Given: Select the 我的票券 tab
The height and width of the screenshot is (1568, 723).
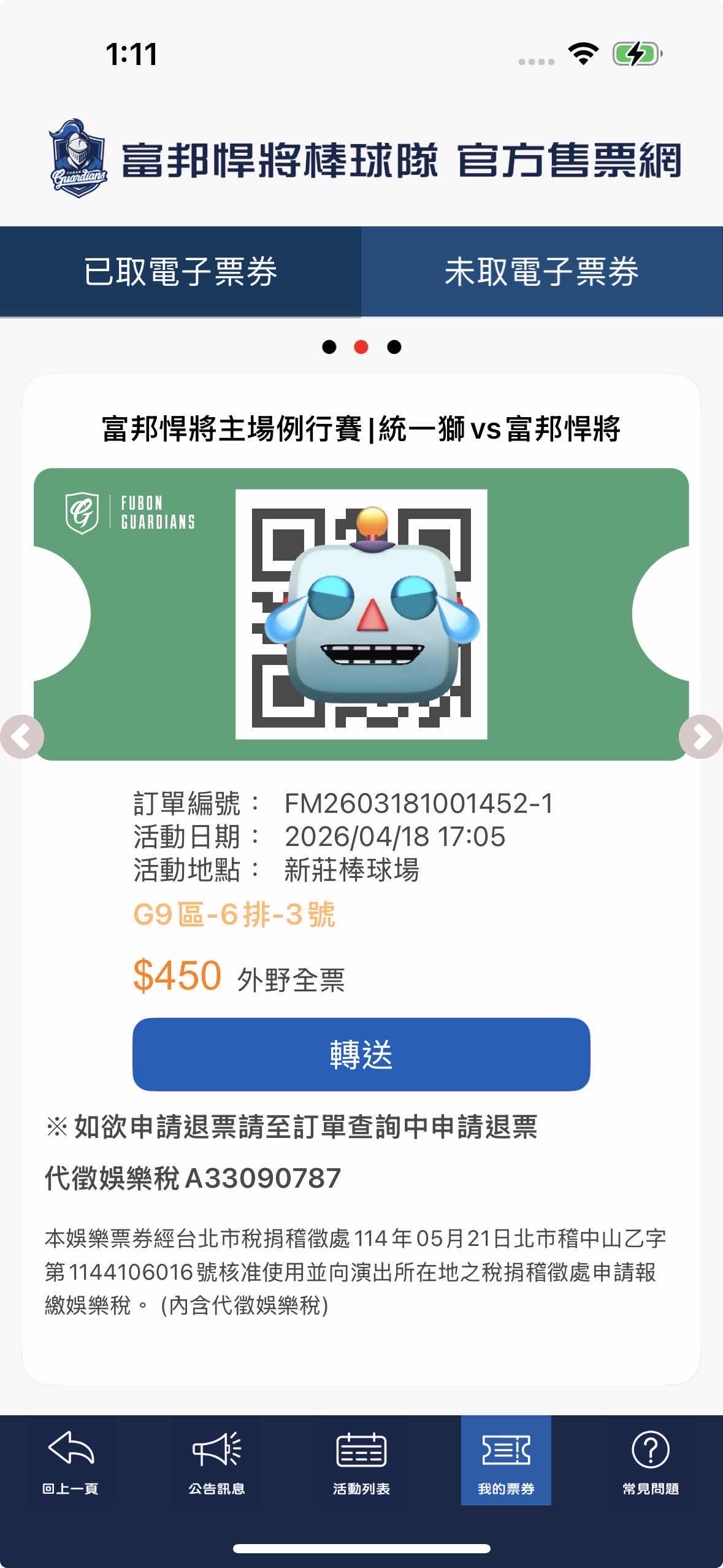Looking at the screenshot, I should point(506,1462).
